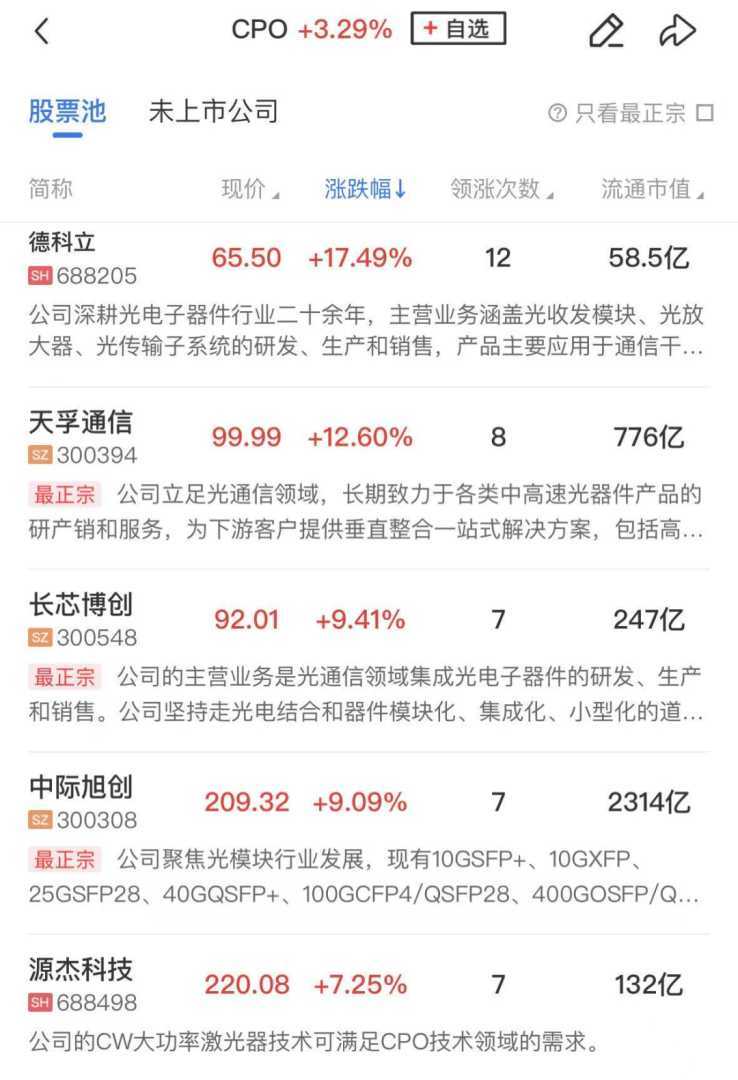Sort the list by 领涨次数
Image resolution: width=738 pixels, height=1080 pixels.
tap(501, 189)
